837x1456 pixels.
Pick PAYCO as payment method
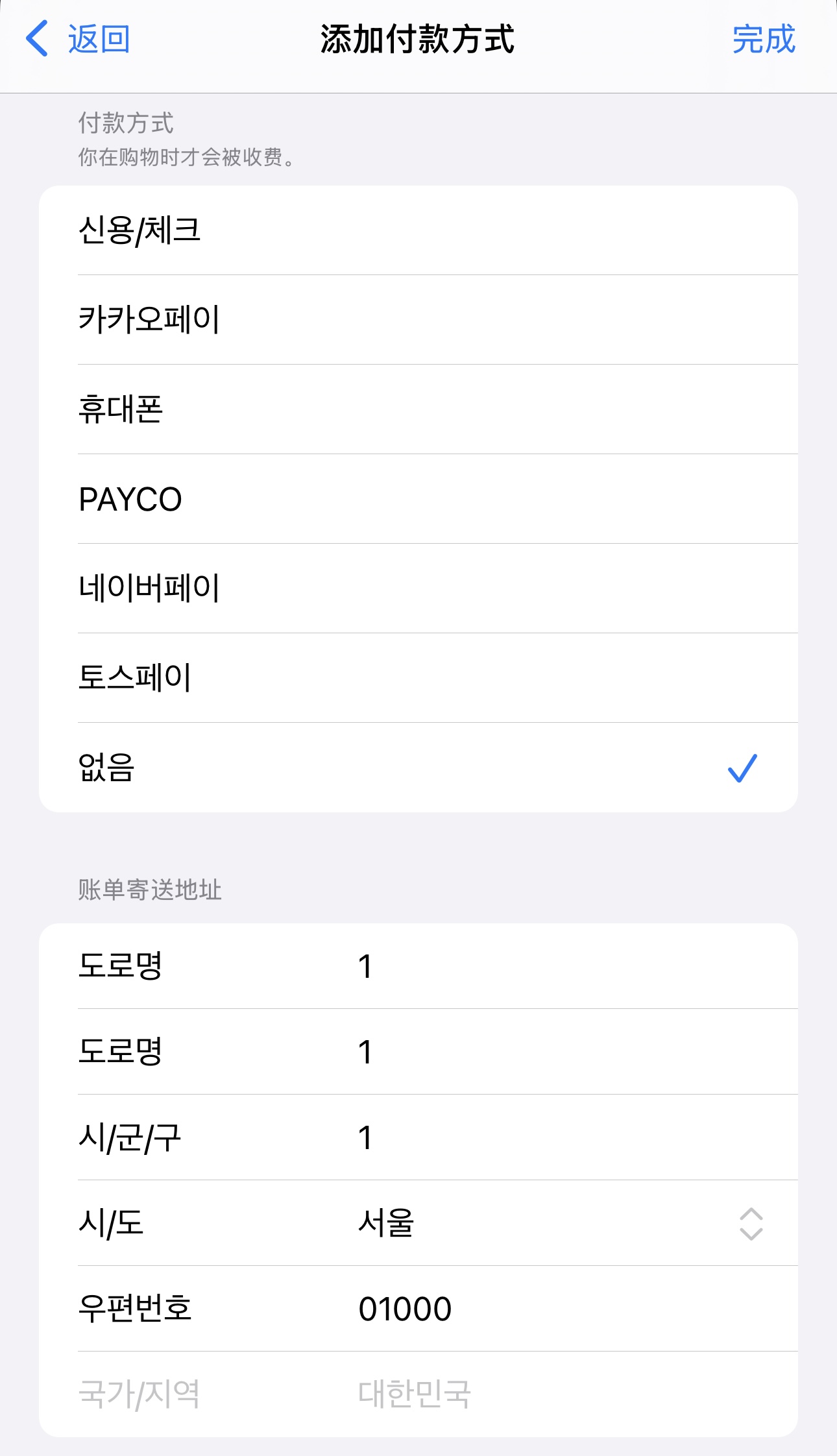418,499
